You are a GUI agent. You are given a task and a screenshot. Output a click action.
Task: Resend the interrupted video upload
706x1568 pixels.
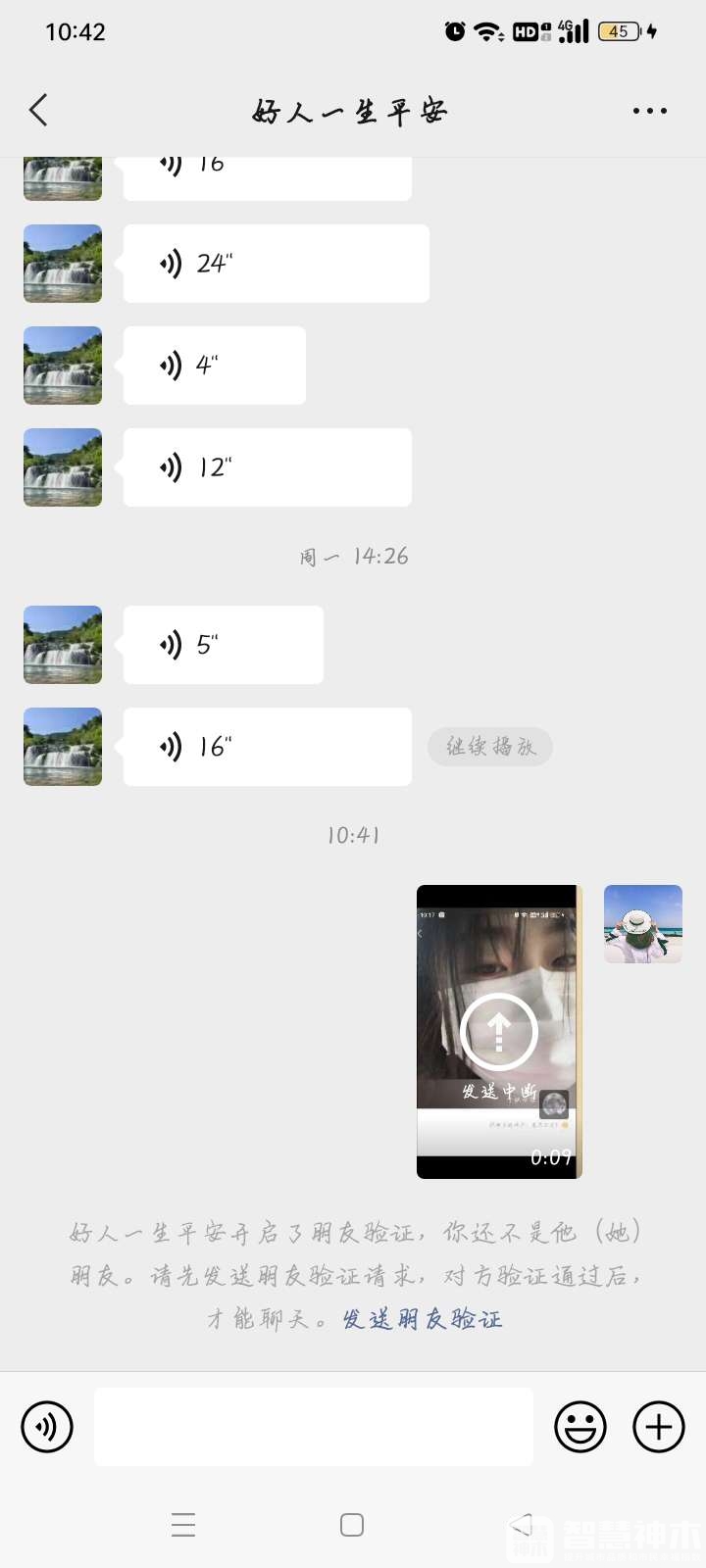coord(499,1031)
